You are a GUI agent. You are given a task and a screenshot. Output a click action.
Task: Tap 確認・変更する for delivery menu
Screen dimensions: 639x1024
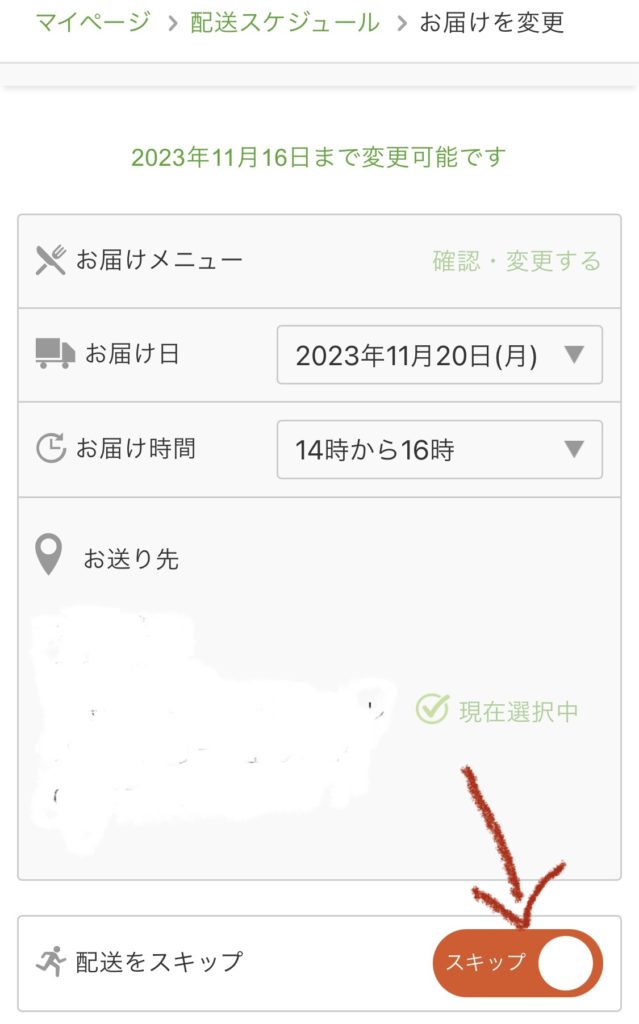pos(516,261)
